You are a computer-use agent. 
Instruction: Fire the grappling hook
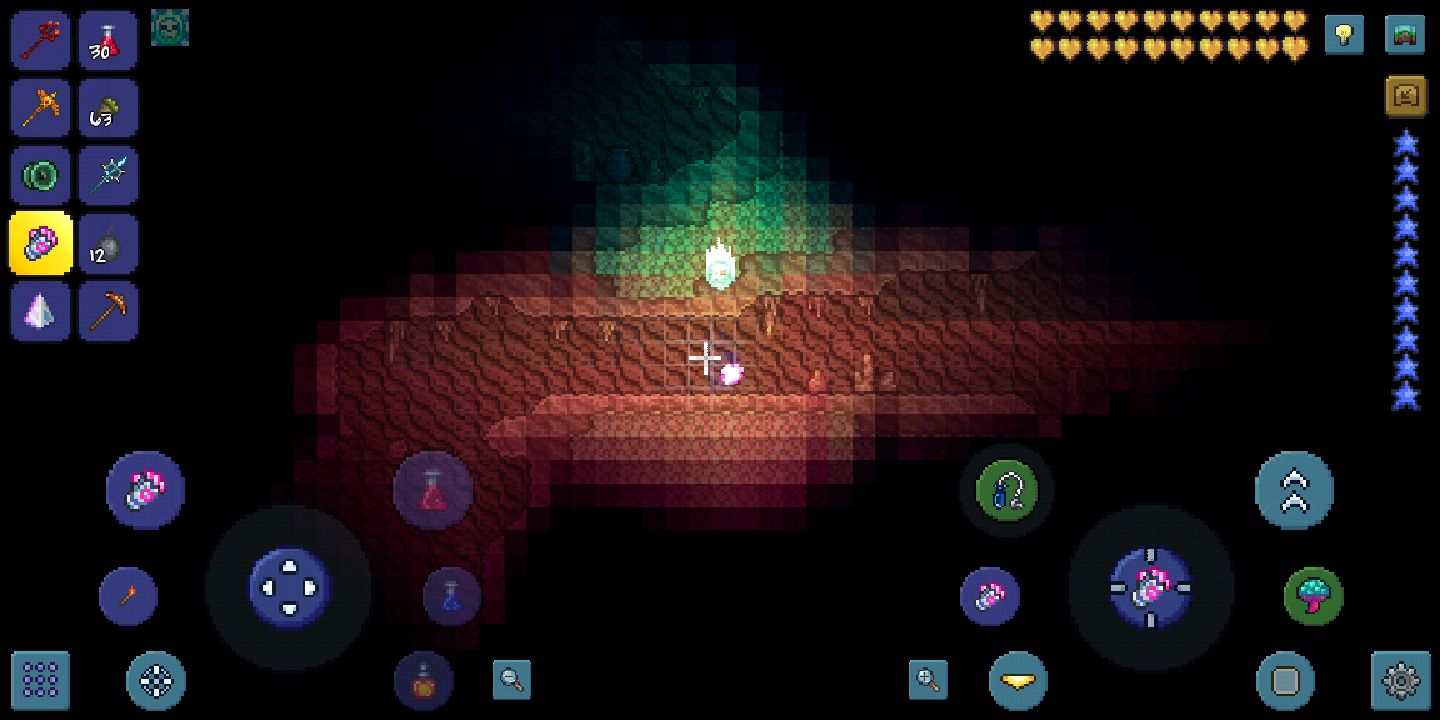tap(1006, 490)
